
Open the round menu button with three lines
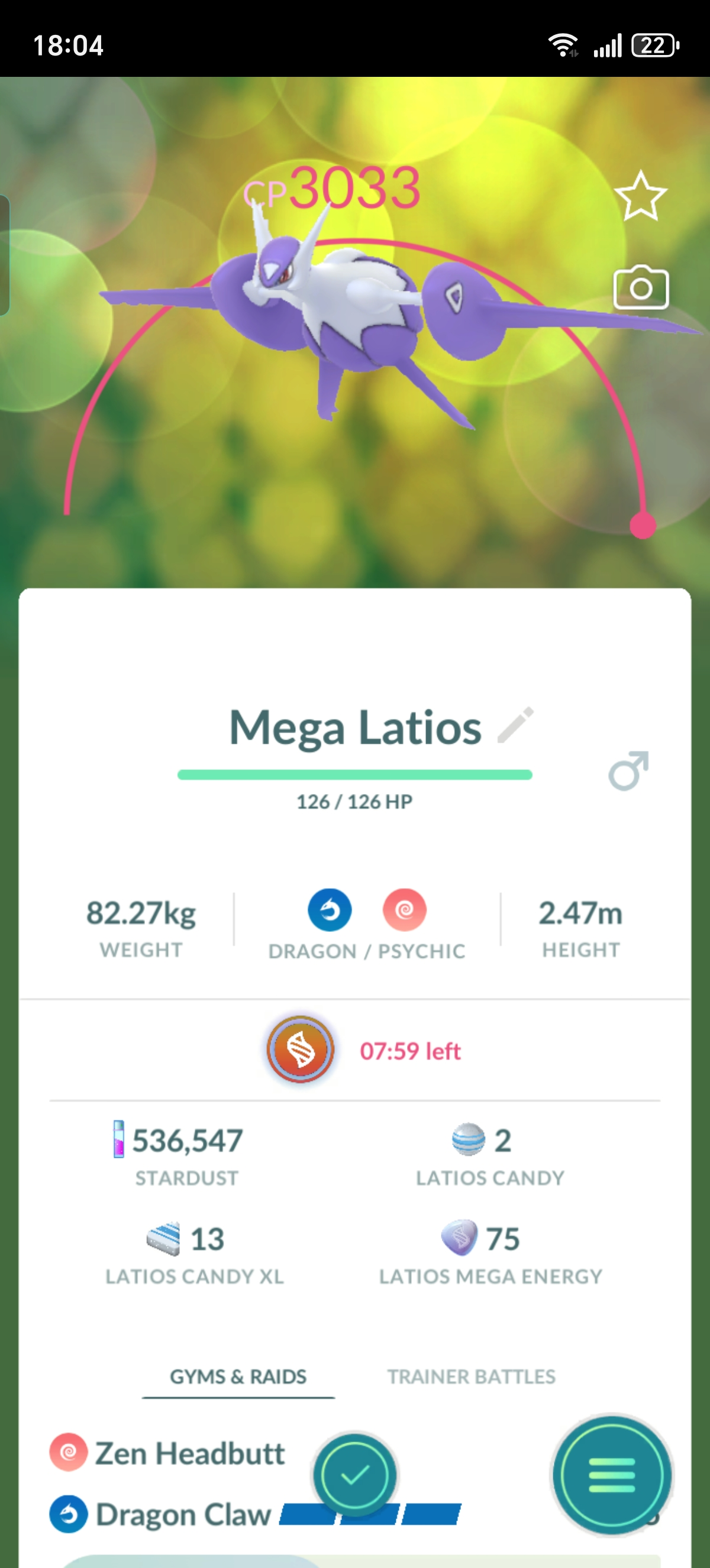pyautogui.click(x=611, y=1475)
